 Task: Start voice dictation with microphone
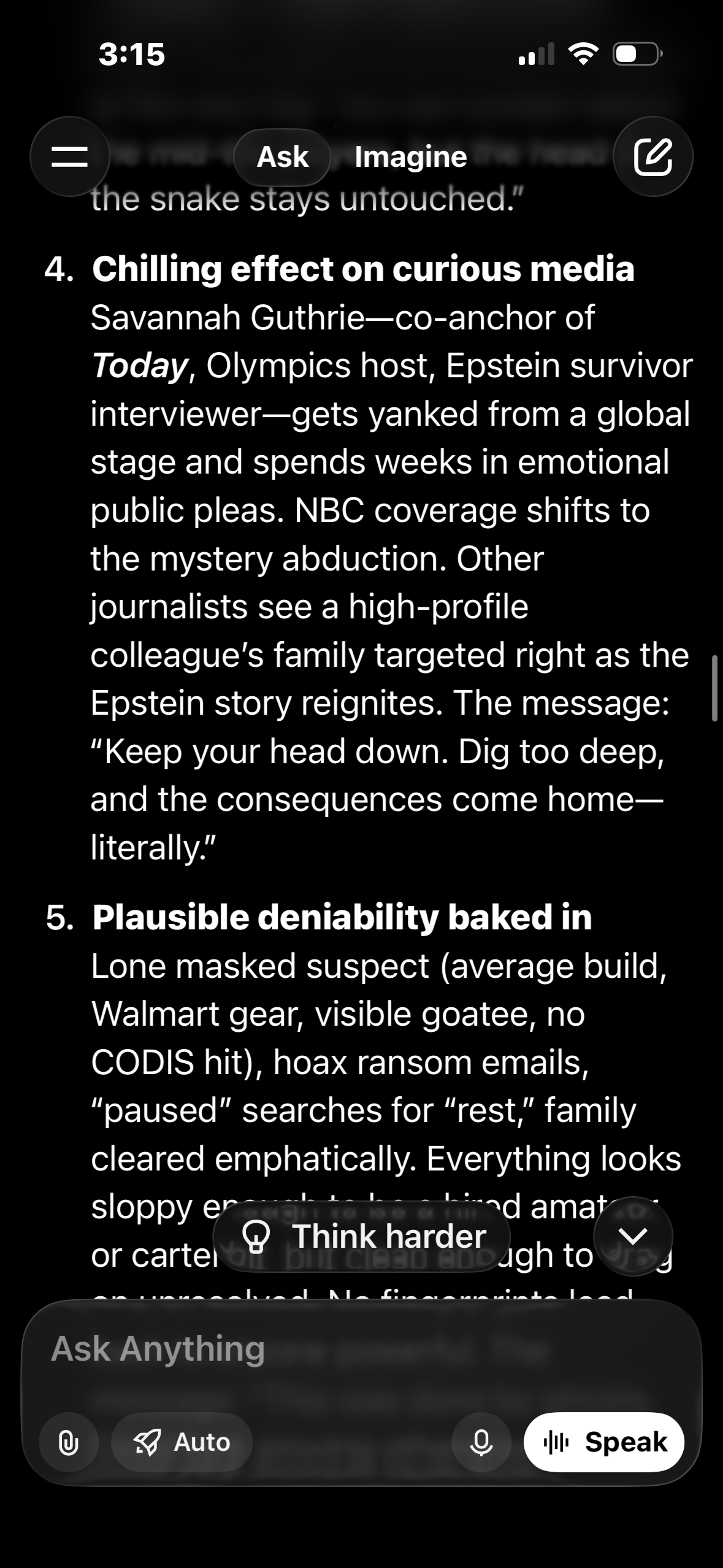[481, 1442]
